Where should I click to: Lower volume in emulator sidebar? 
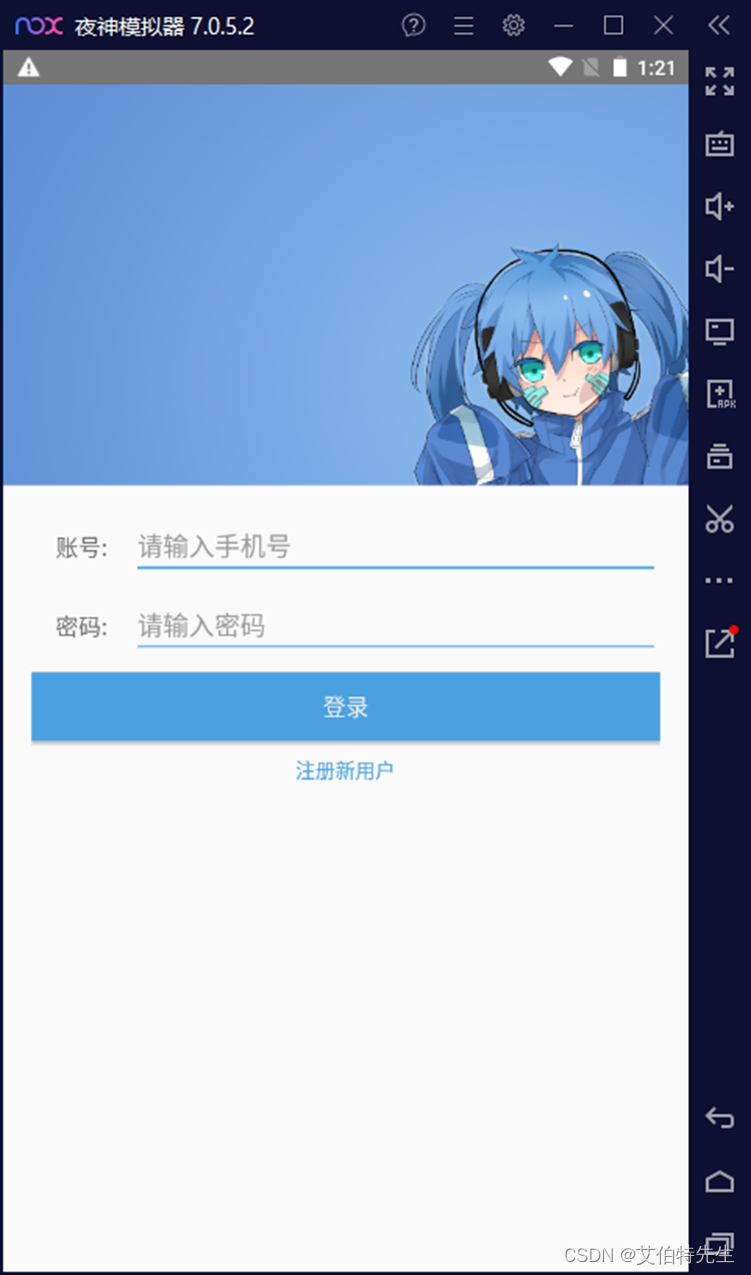click(719, 268)
